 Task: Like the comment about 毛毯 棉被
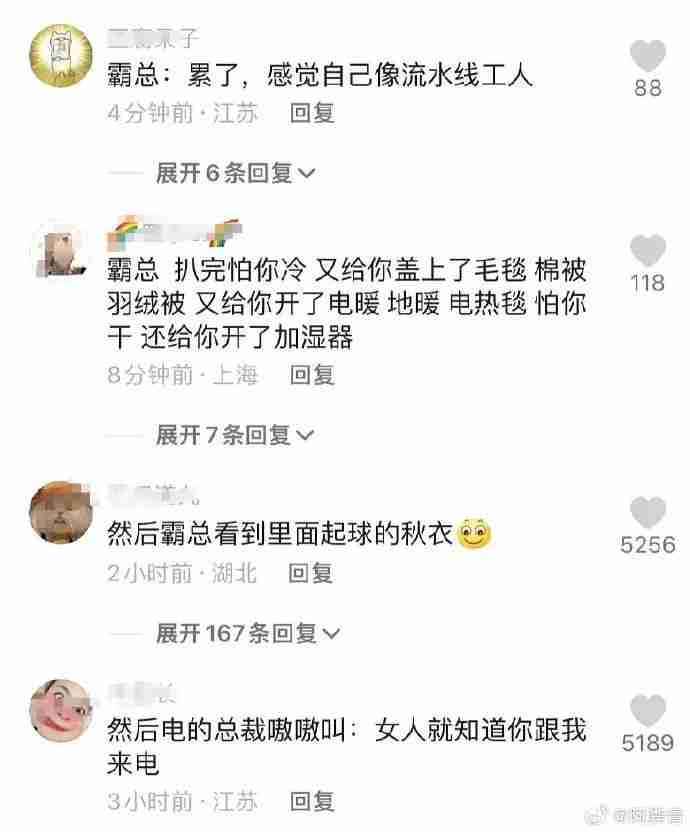click(x=648, y=251)
